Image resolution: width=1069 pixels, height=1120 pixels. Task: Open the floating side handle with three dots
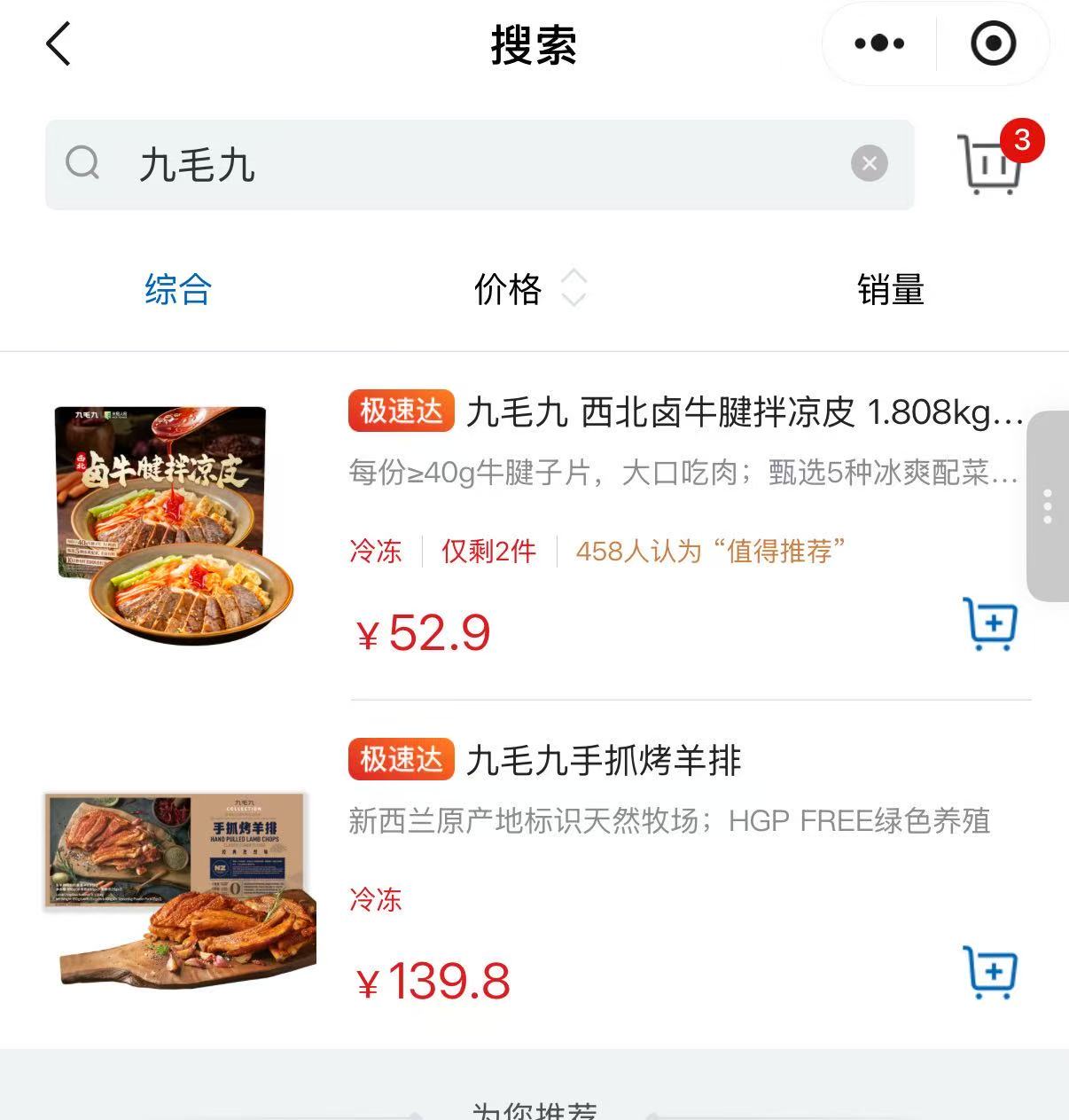(1048, 506)
